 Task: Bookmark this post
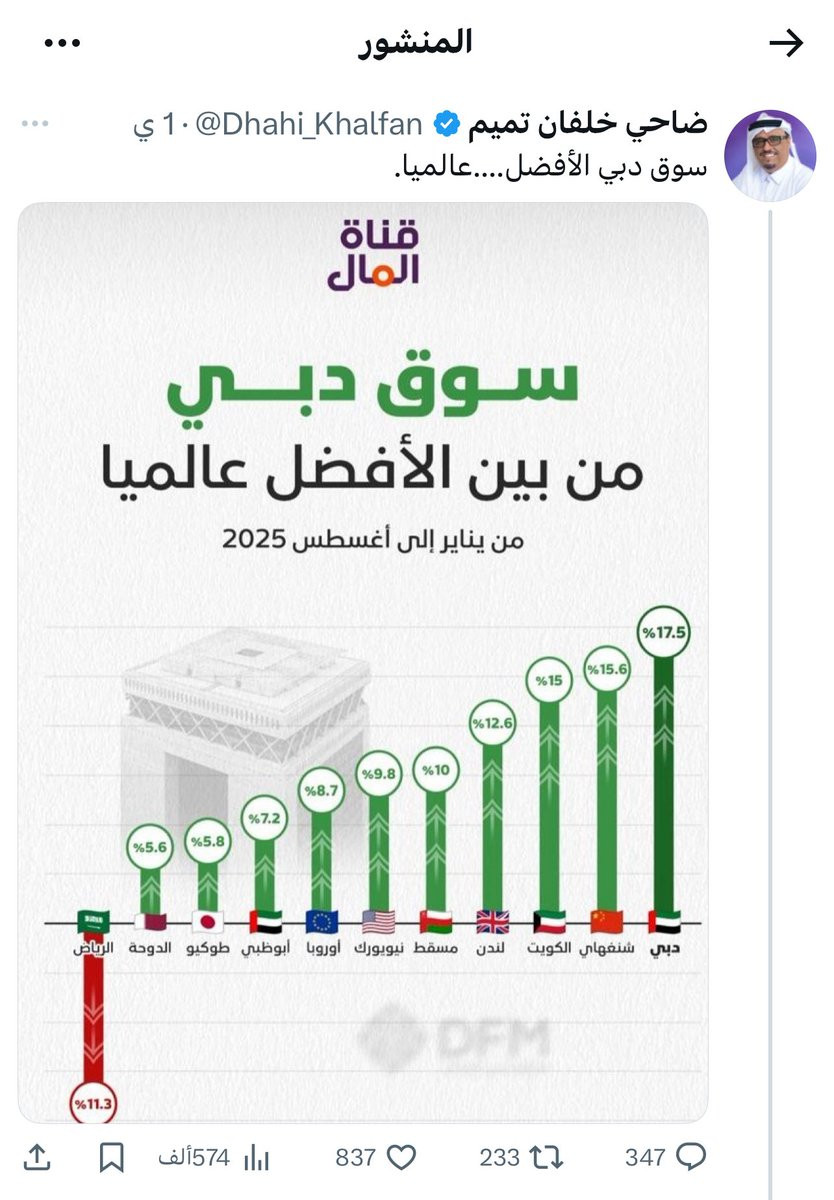coord(112,1158)
